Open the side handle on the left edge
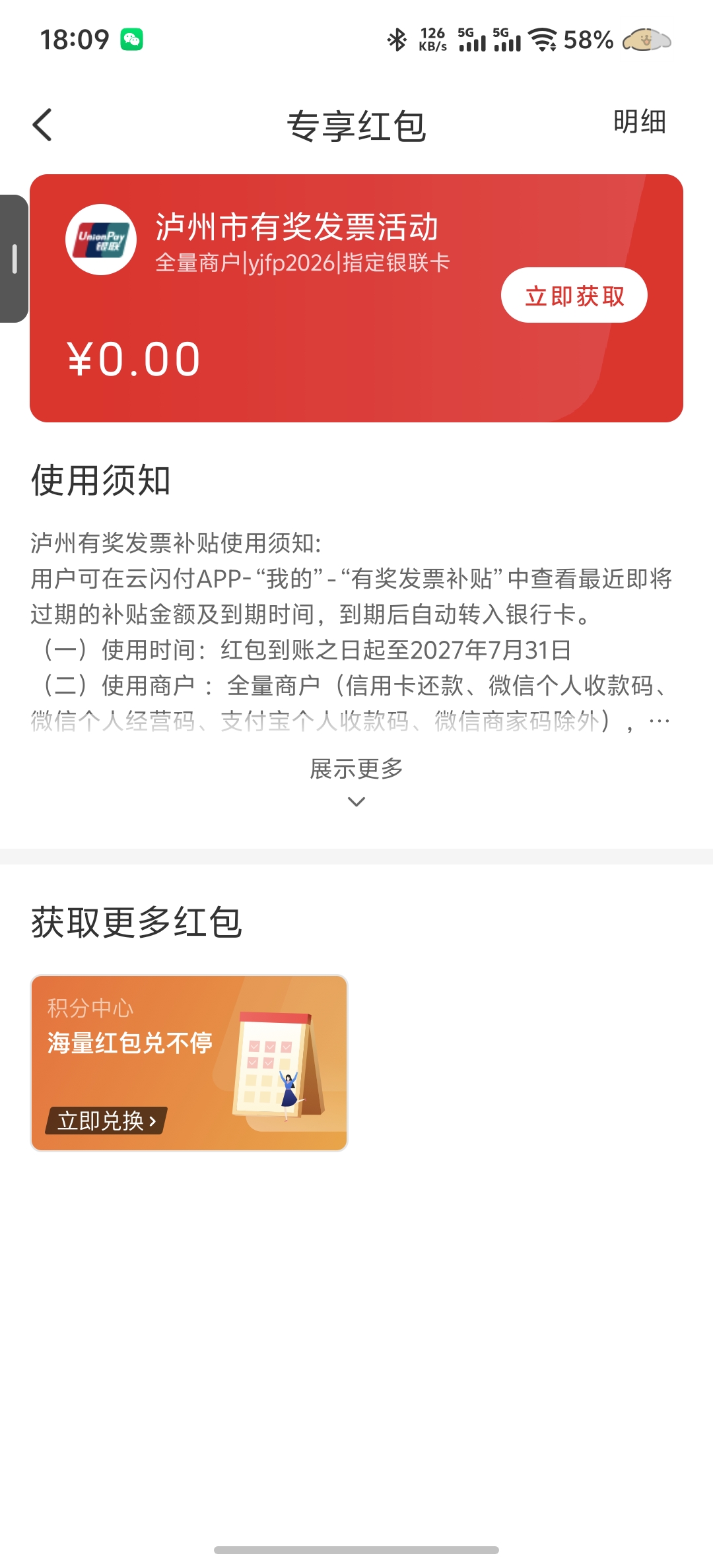This screenshot has height=1568, width=713. click(14, 259)
